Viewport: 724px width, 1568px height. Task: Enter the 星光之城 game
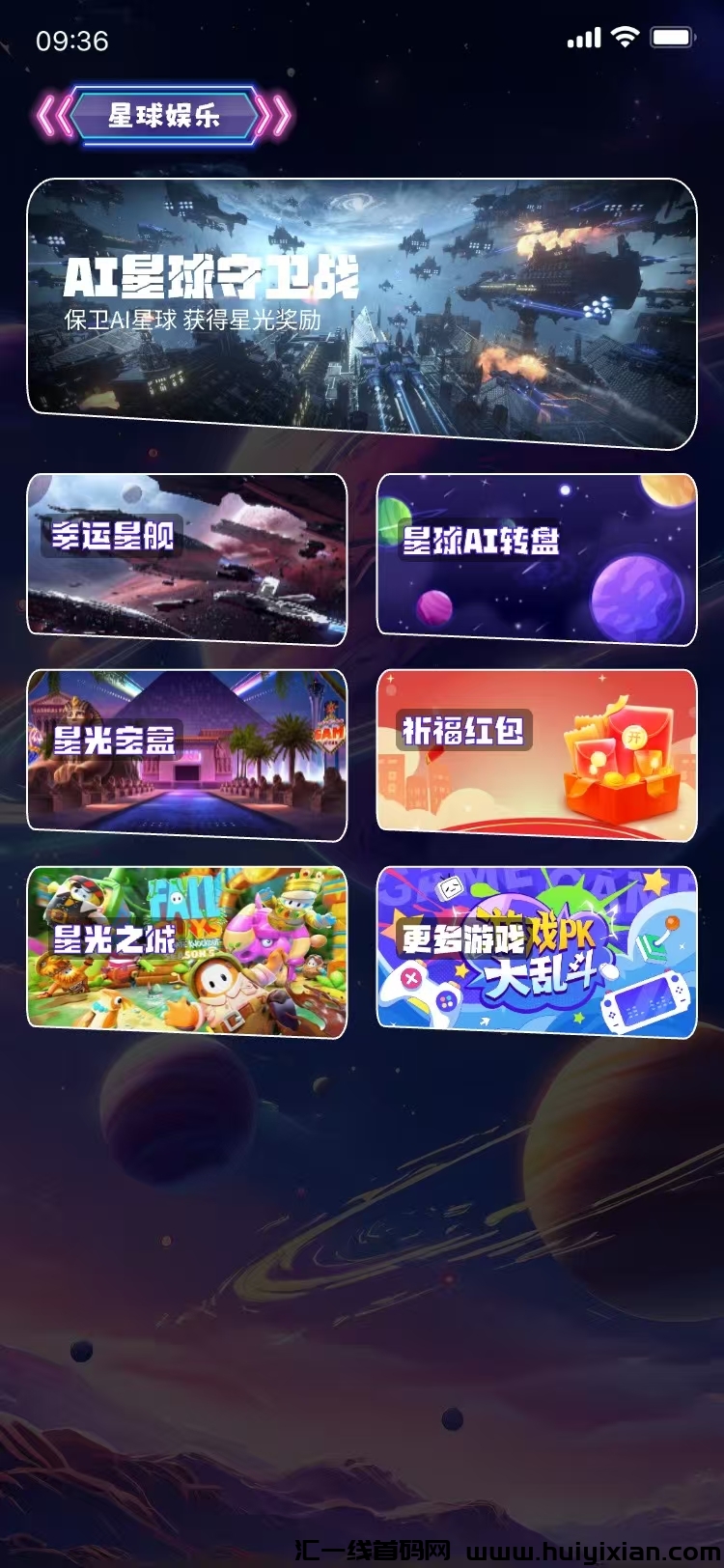(186, 951)
